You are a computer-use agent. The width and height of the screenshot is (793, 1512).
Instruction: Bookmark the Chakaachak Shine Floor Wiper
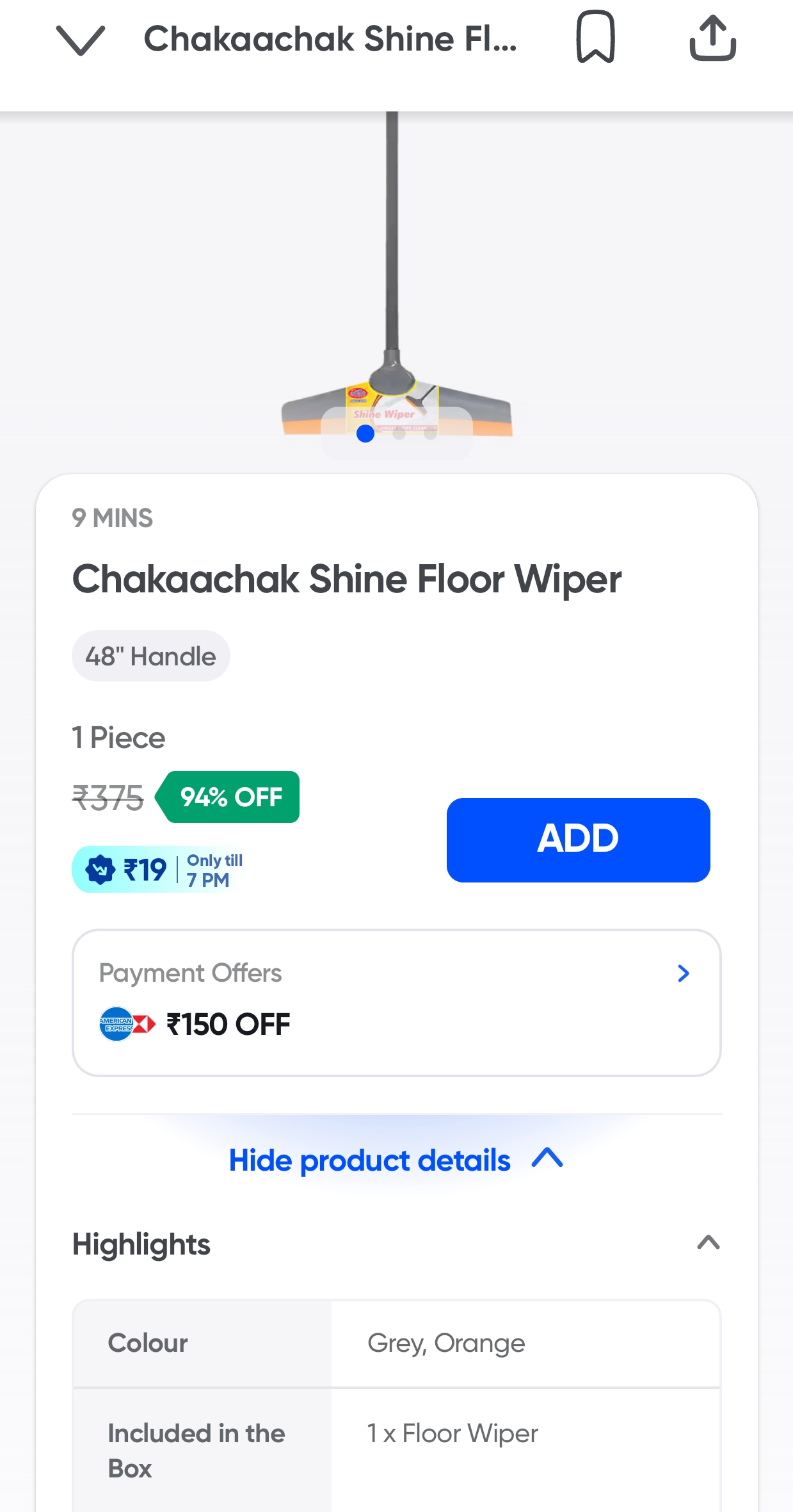point(595,38)
